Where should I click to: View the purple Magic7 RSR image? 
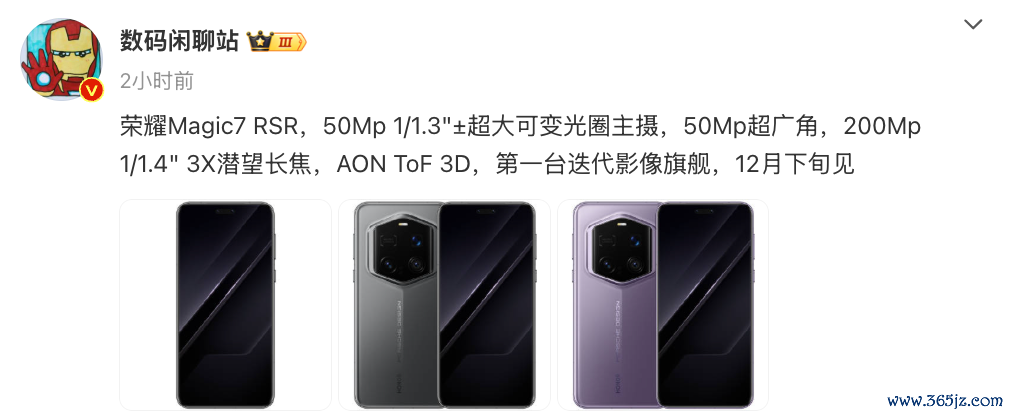(663, 304)
